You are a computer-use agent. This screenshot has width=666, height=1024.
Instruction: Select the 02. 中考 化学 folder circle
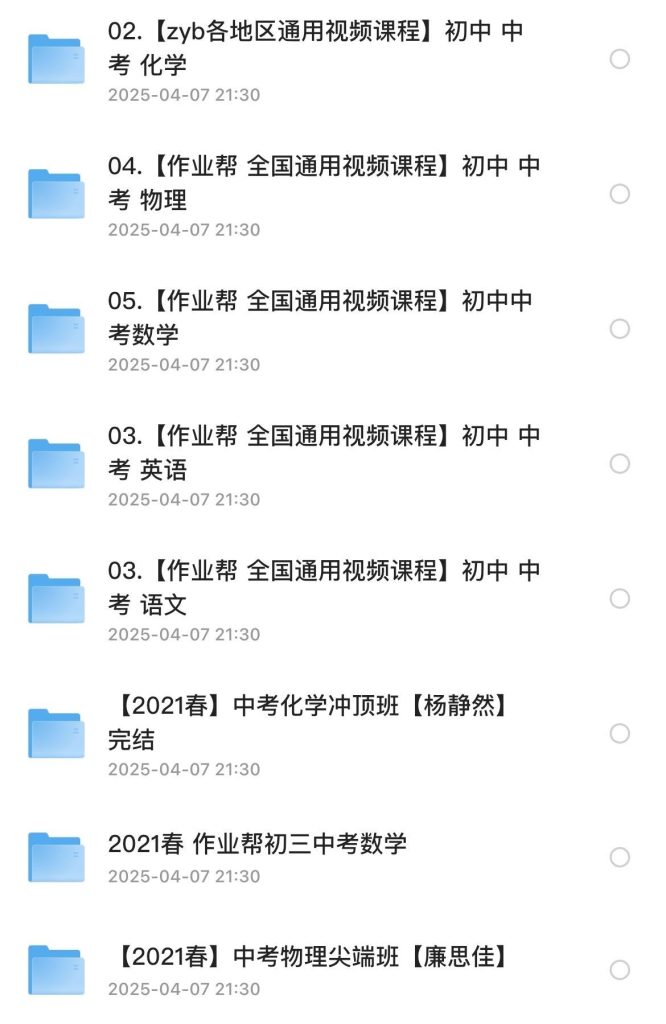[620, 59]
